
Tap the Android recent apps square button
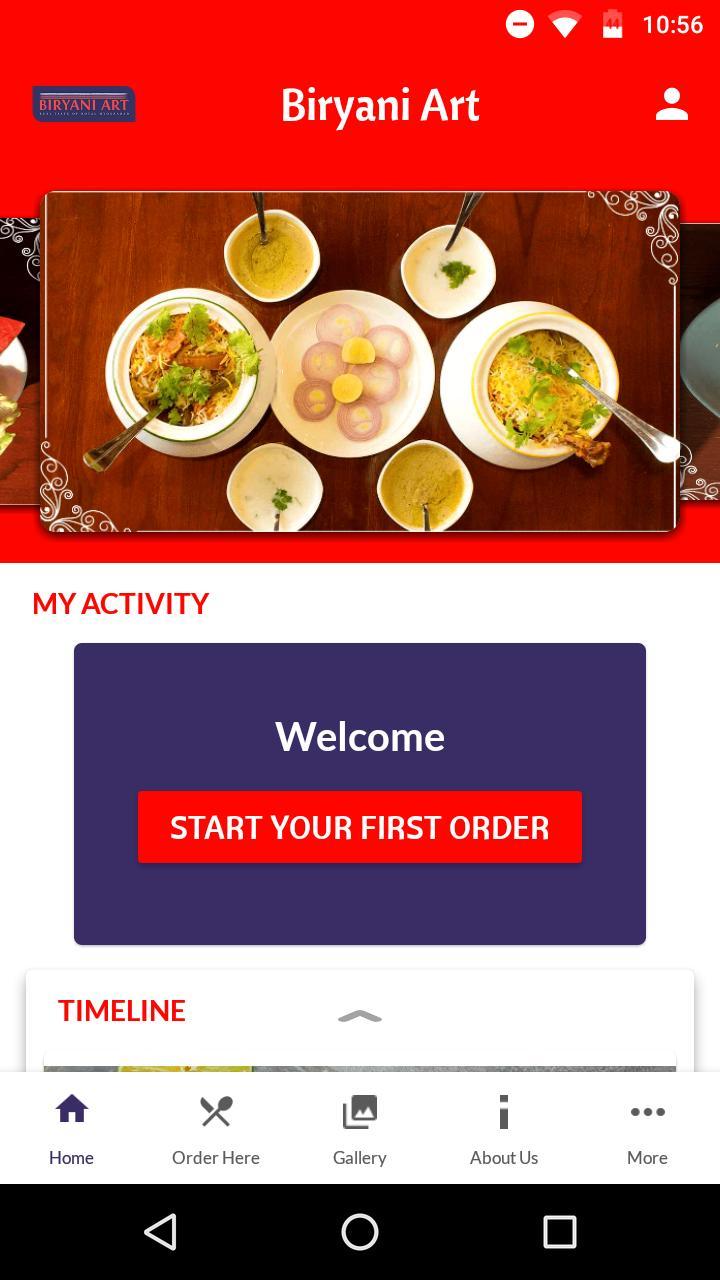pos(559,1232)
